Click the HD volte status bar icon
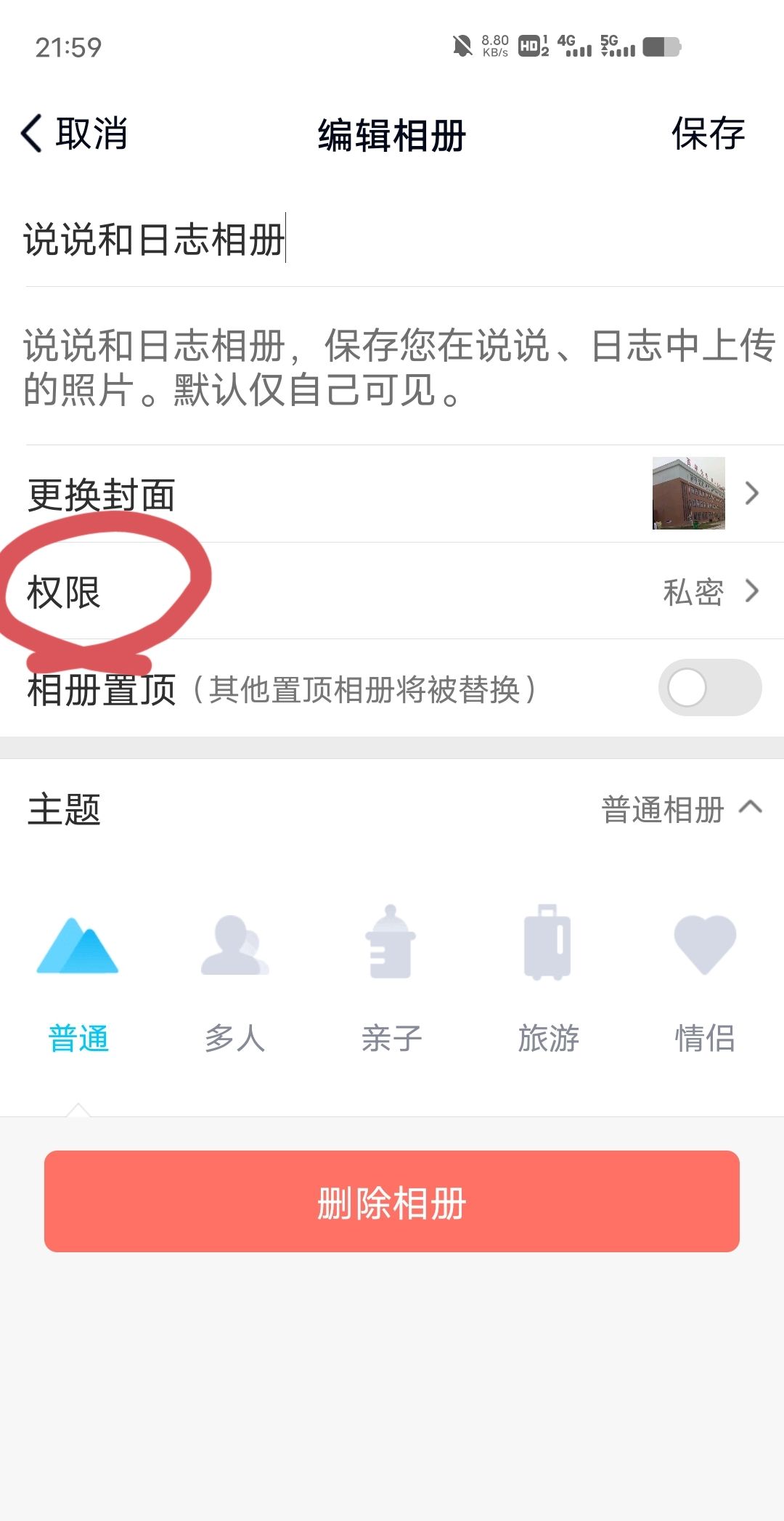The height and width of the screenshot is (1521, 784). [529, 46]
